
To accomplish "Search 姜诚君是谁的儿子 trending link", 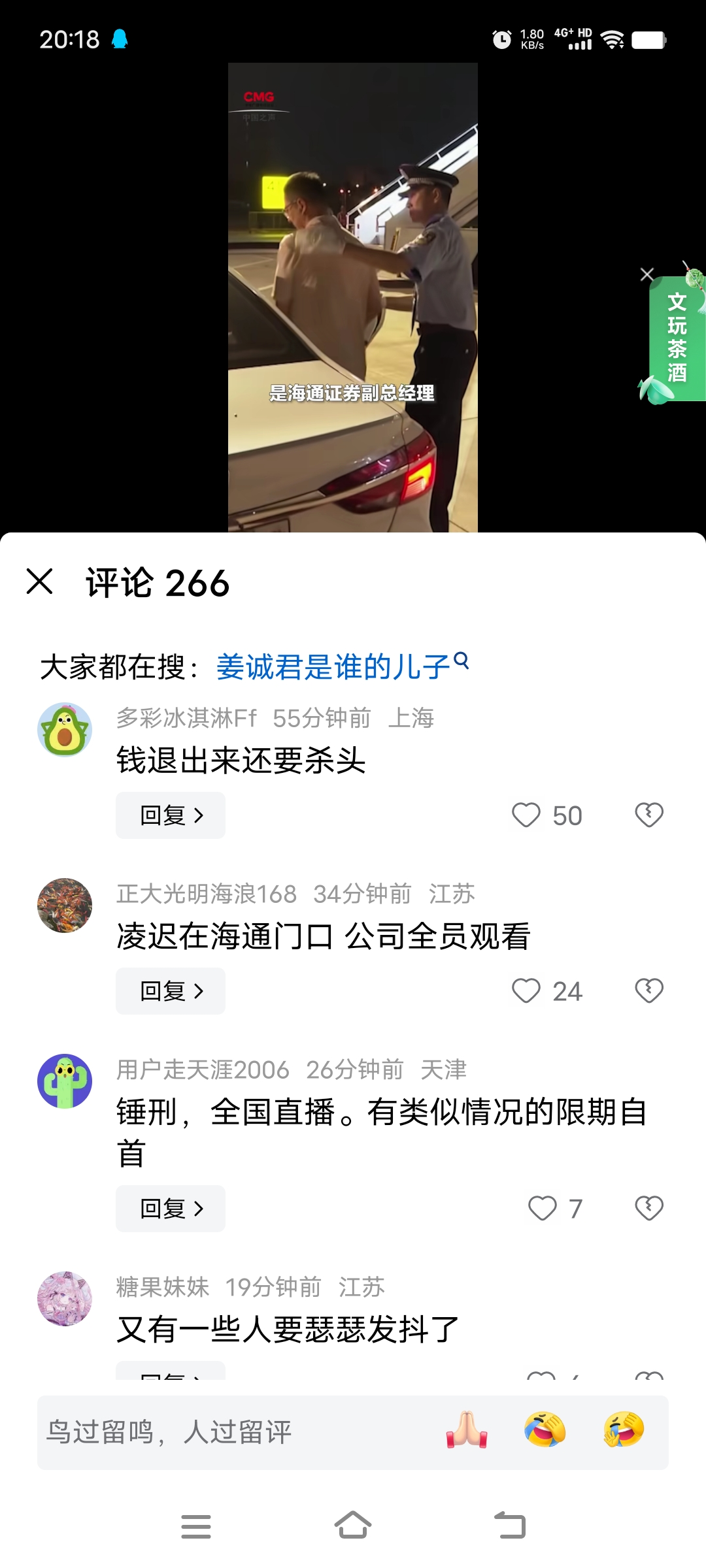I will click(x=341, y=666).
